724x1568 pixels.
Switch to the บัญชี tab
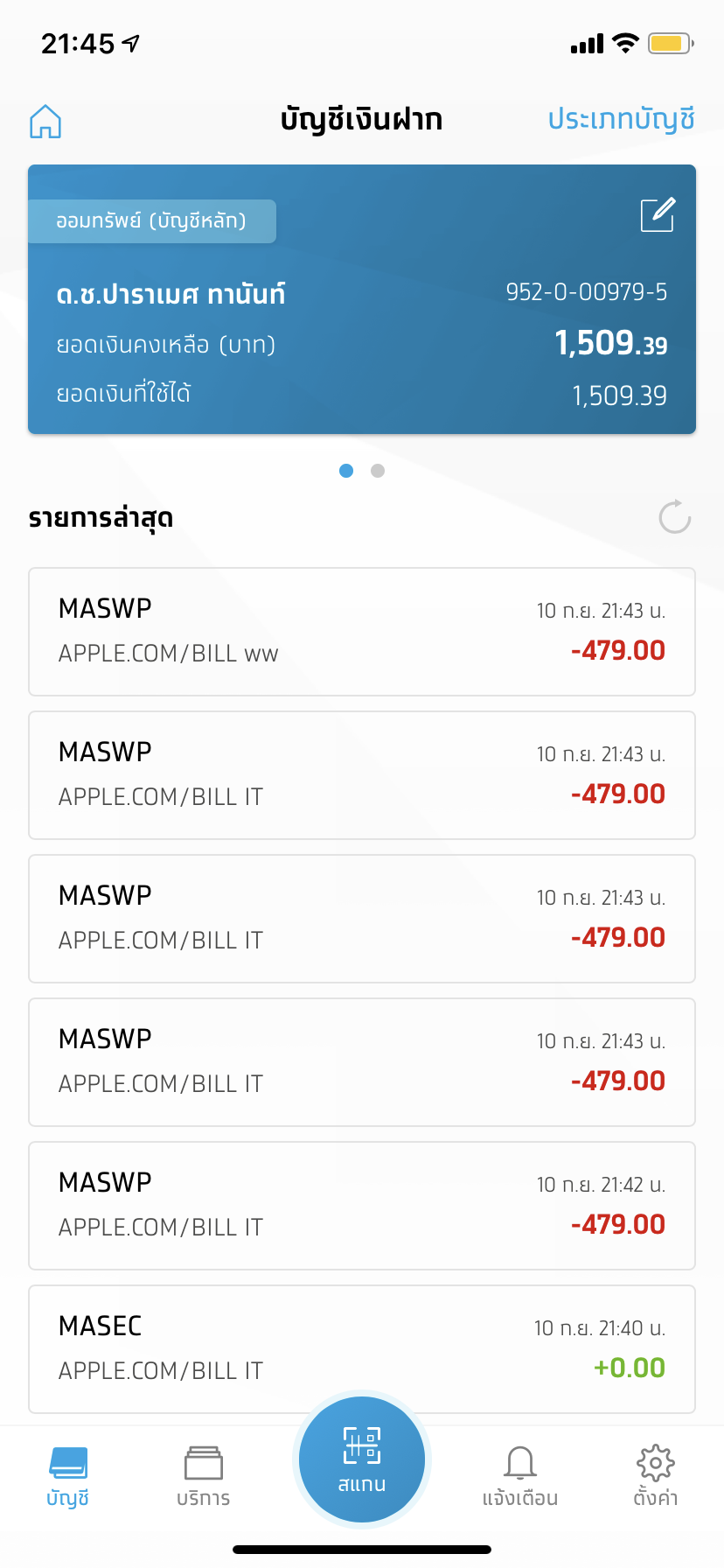pyautogui.click(x=68, y=1477)
